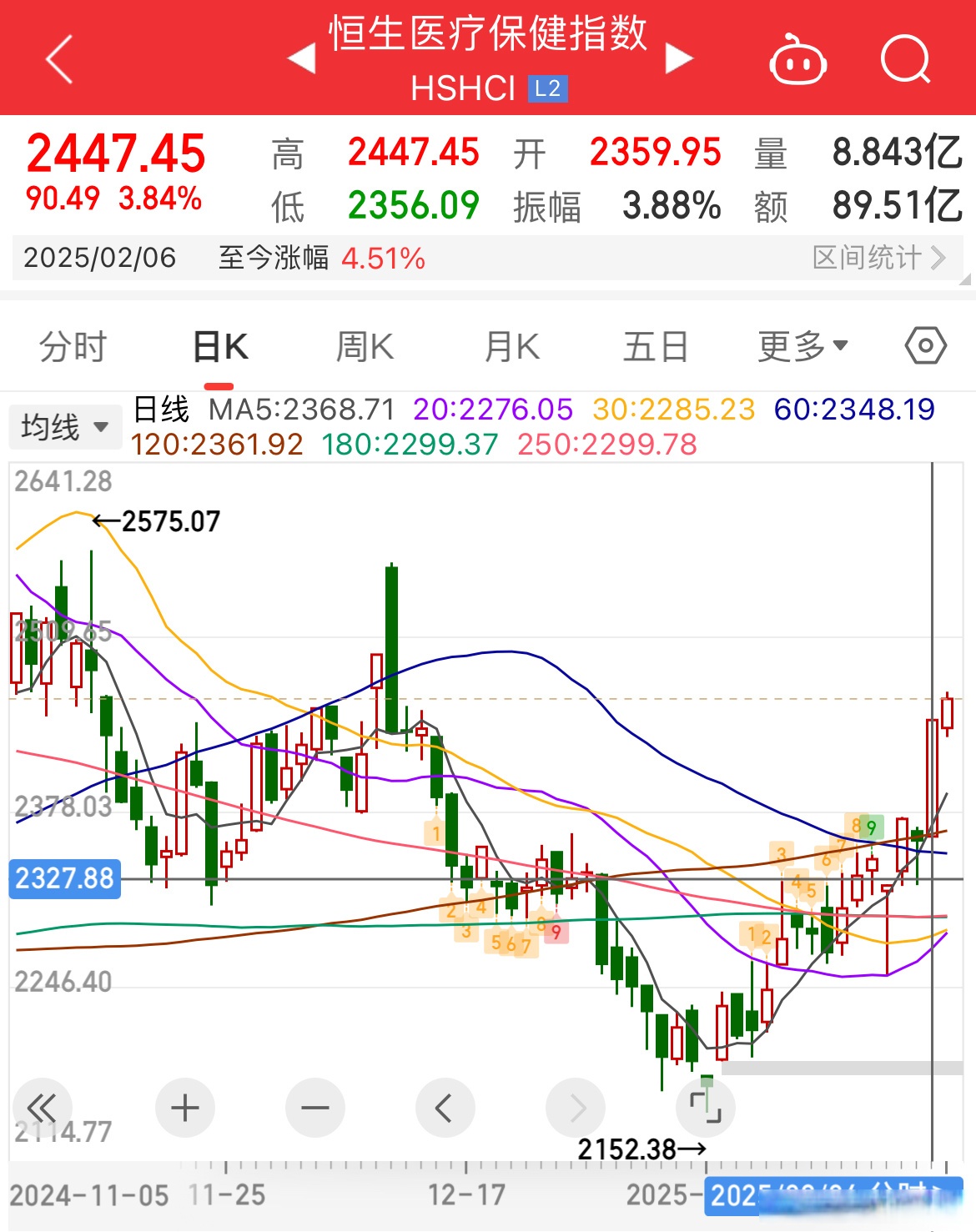
Task: Open 区间统计 interval statistics
Action: point(879,258)
